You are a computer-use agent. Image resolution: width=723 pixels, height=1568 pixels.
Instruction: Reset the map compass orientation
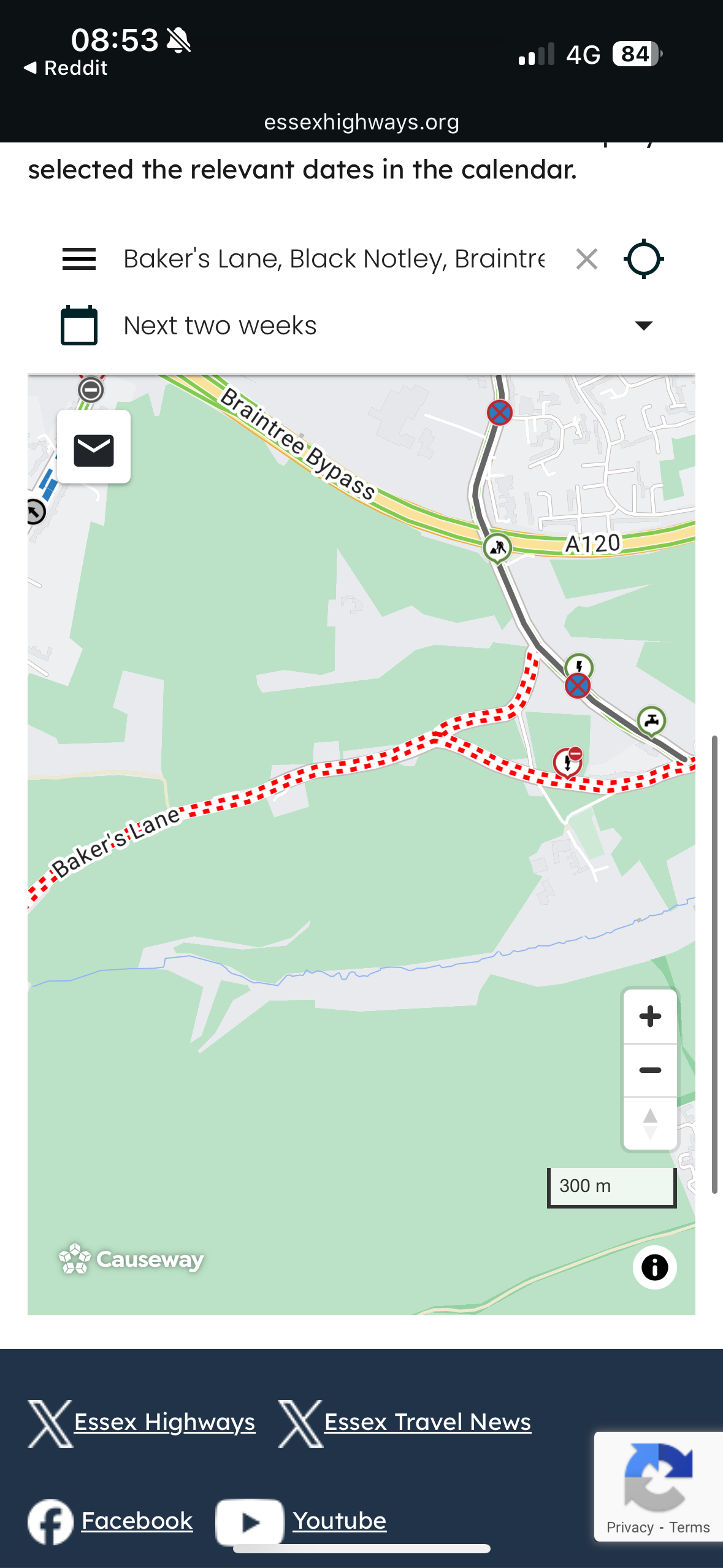coord(650,1124)
